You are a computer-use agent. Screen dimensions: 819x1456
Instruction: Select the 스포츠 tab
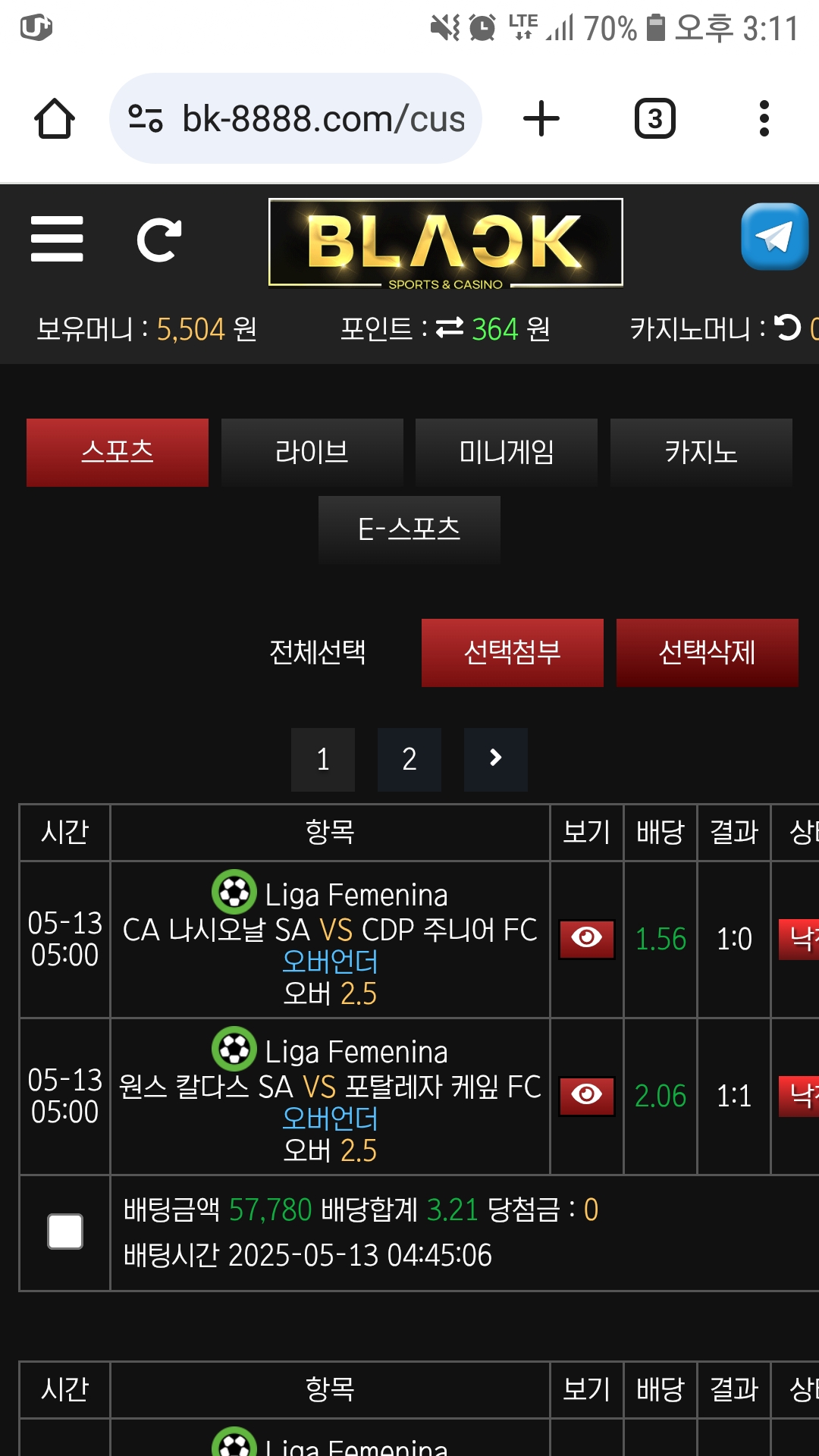click(x=118, y=453)
